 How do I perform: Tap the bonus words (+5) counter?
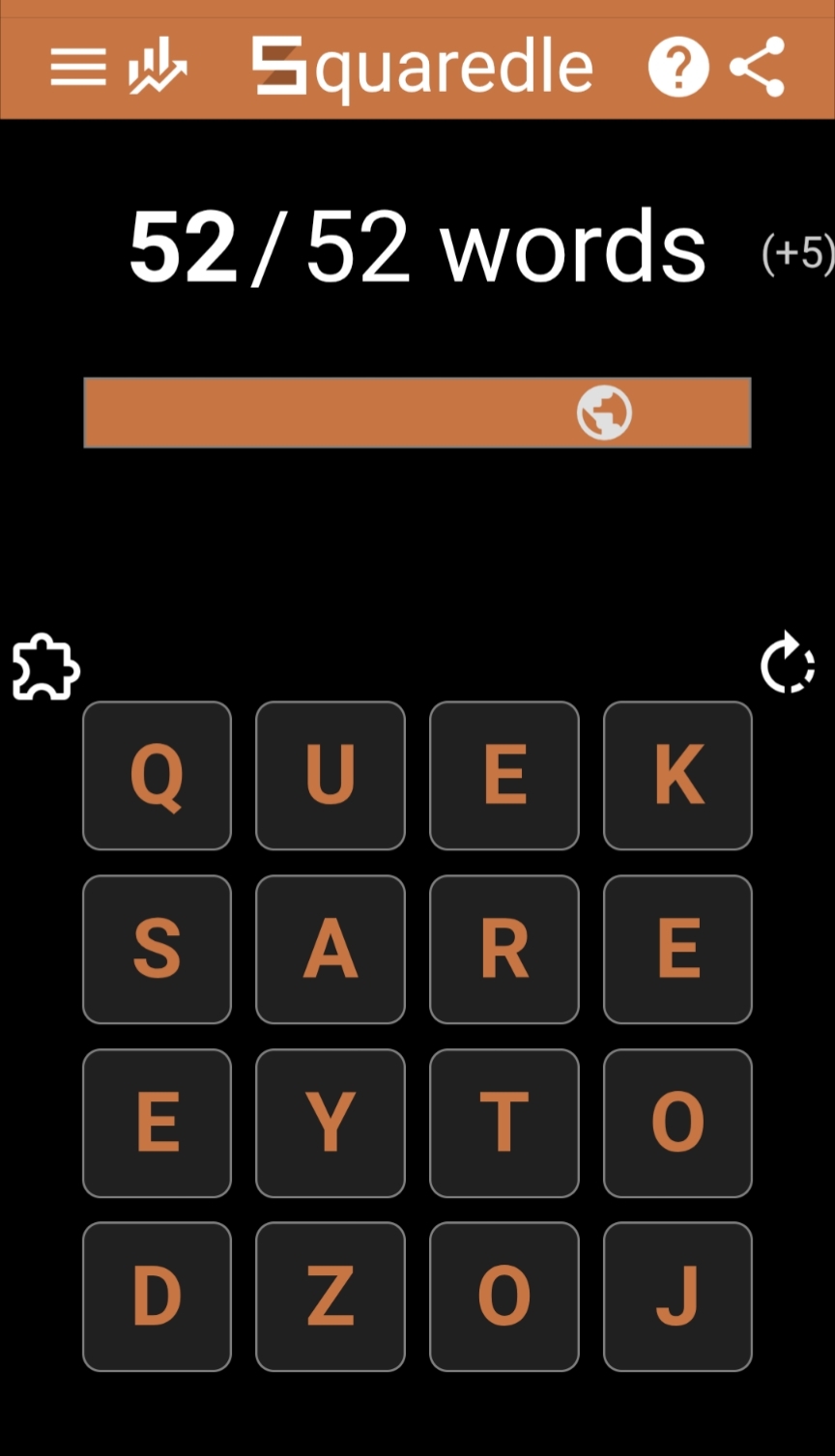(x=796, y=253)
